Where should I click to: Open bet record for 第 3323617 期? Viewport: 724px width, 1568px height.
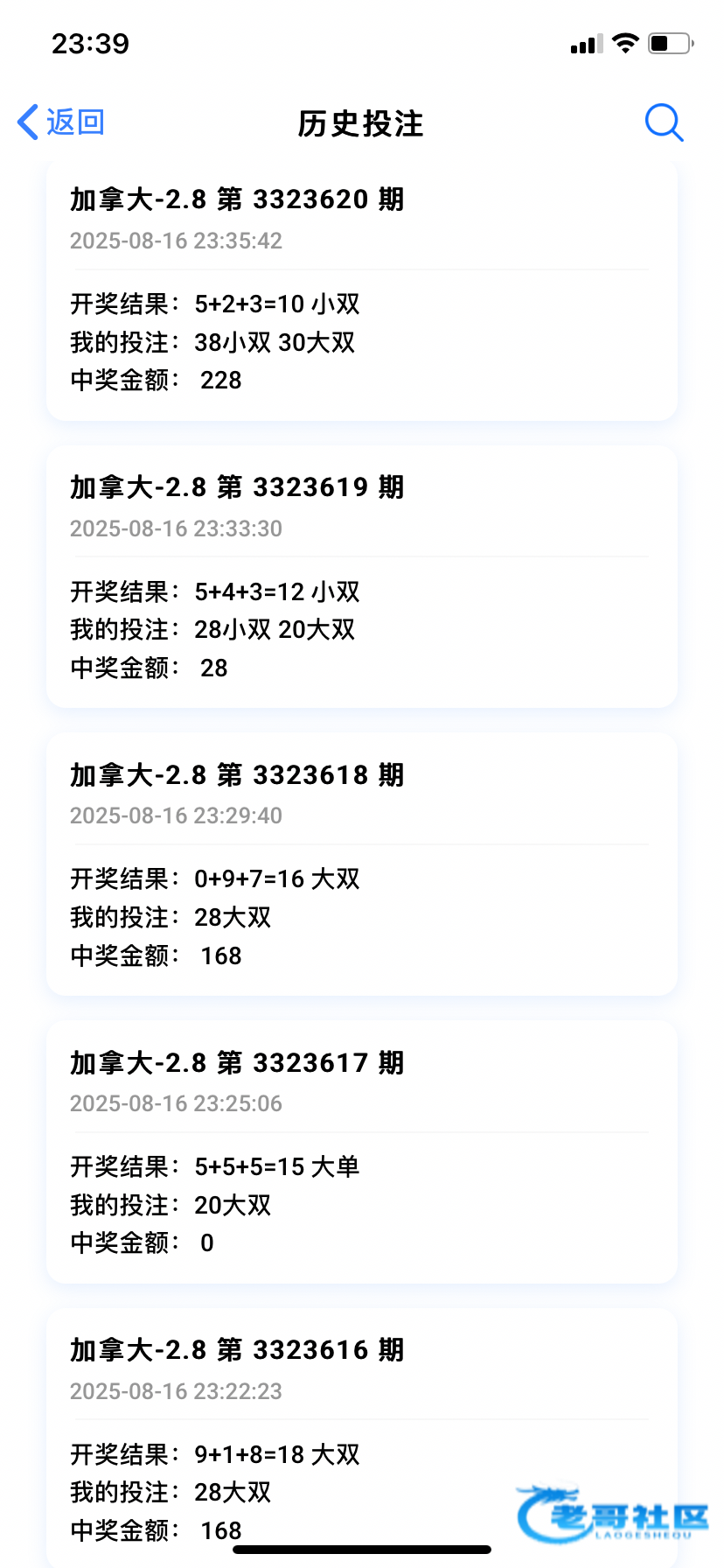pyautogui.click(x=362, y=1152)
